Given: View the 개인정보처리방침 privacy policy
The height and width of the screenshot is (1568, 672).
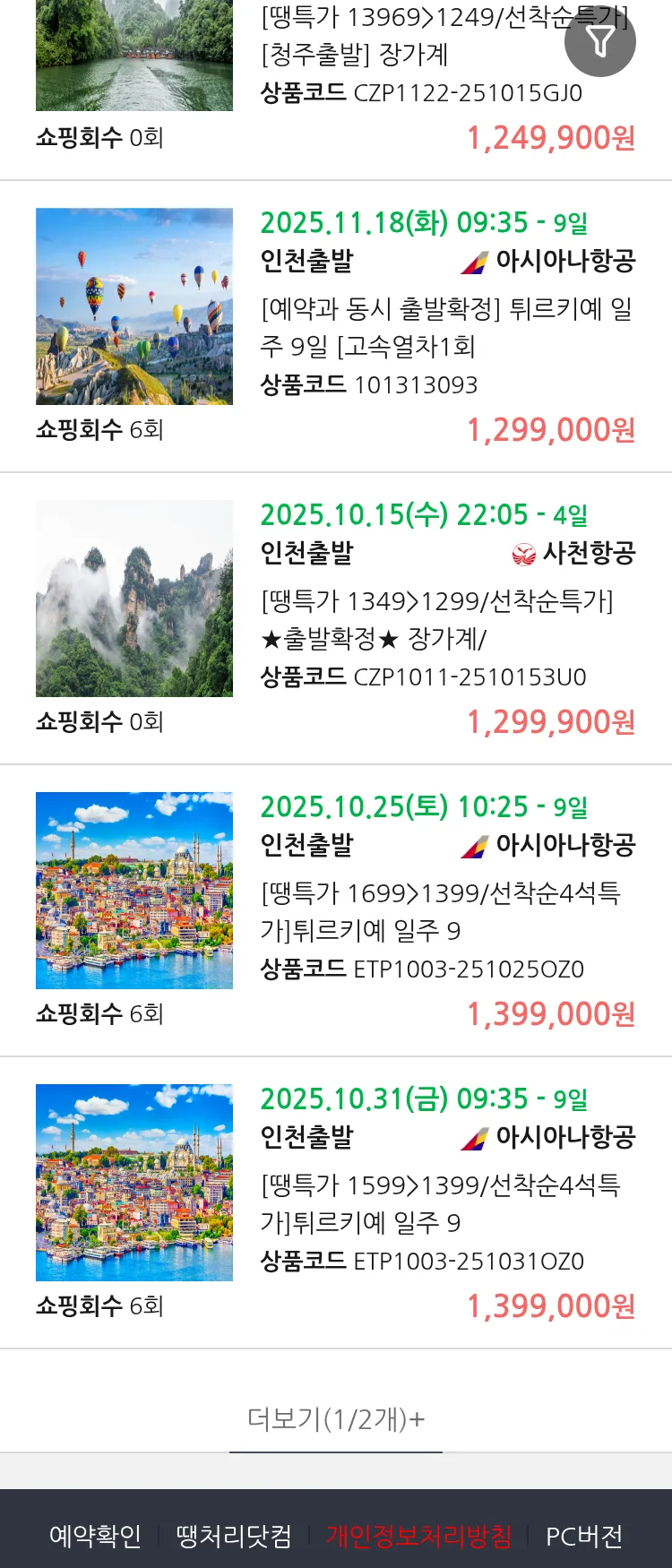Looking at the screenshot, I should click(x=418, y=1536).
